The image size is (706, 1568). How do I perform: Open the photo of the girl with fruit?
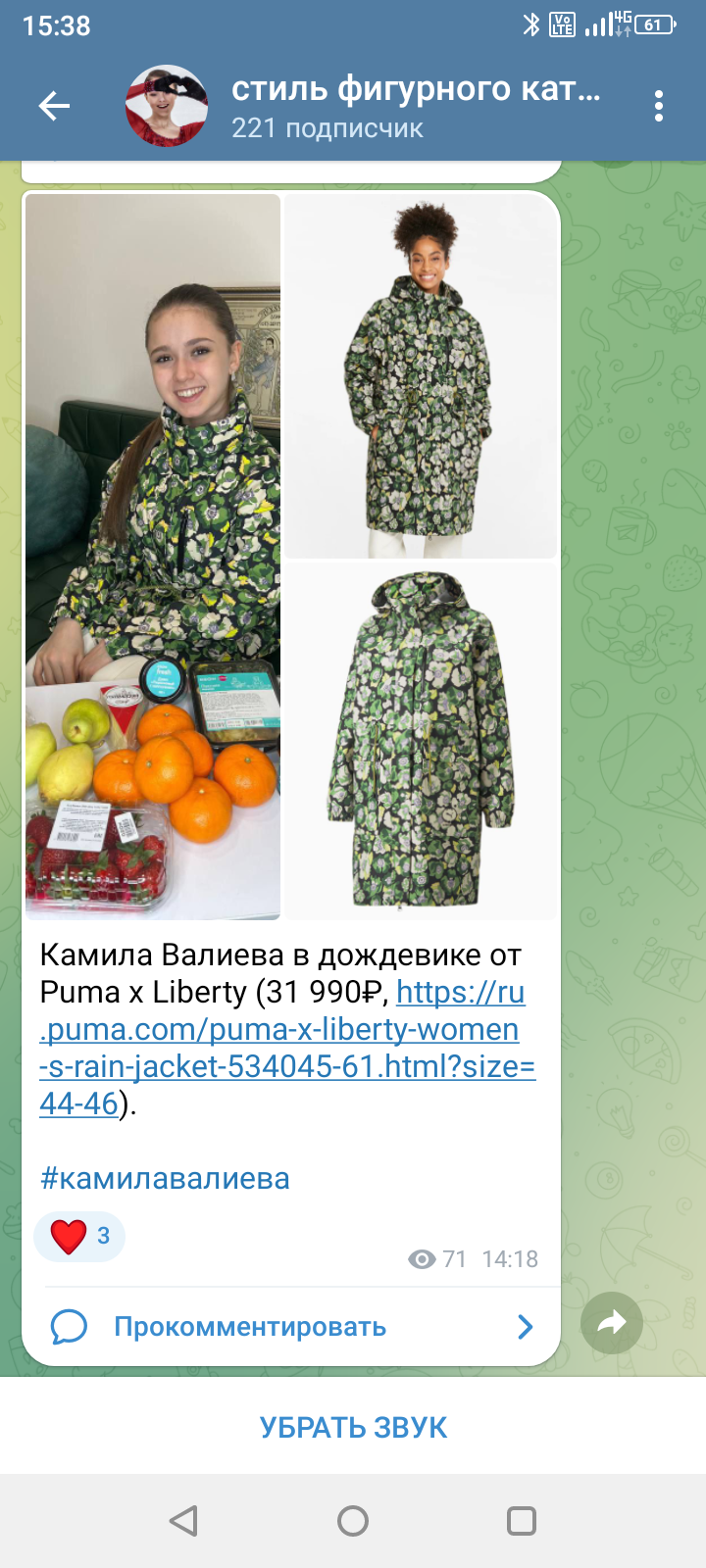[153, 556]
